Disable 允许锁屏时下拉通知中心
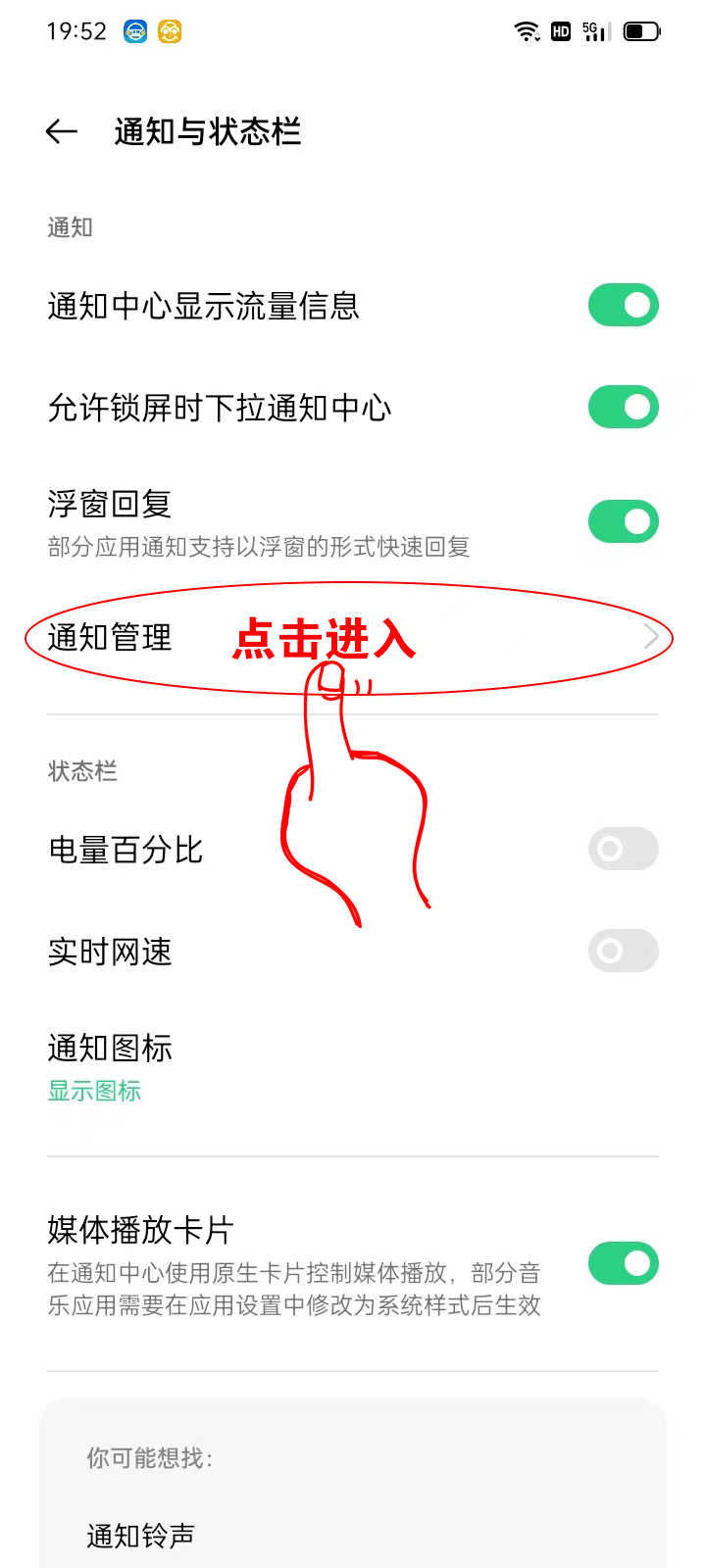706x1568 pixels. coord(623,408)
